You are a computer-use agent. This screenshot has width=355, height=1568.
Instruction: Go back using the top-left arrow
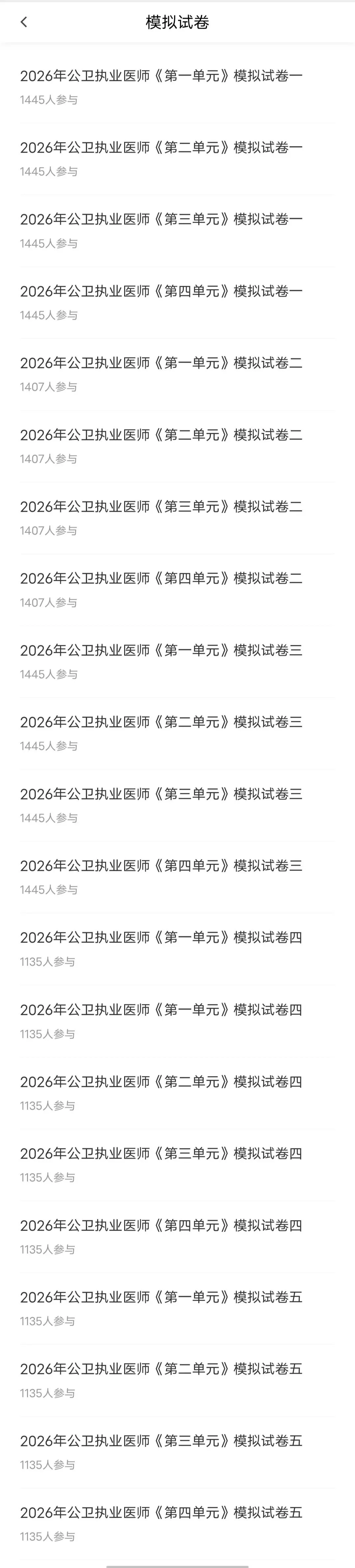[x=24, y=22]
